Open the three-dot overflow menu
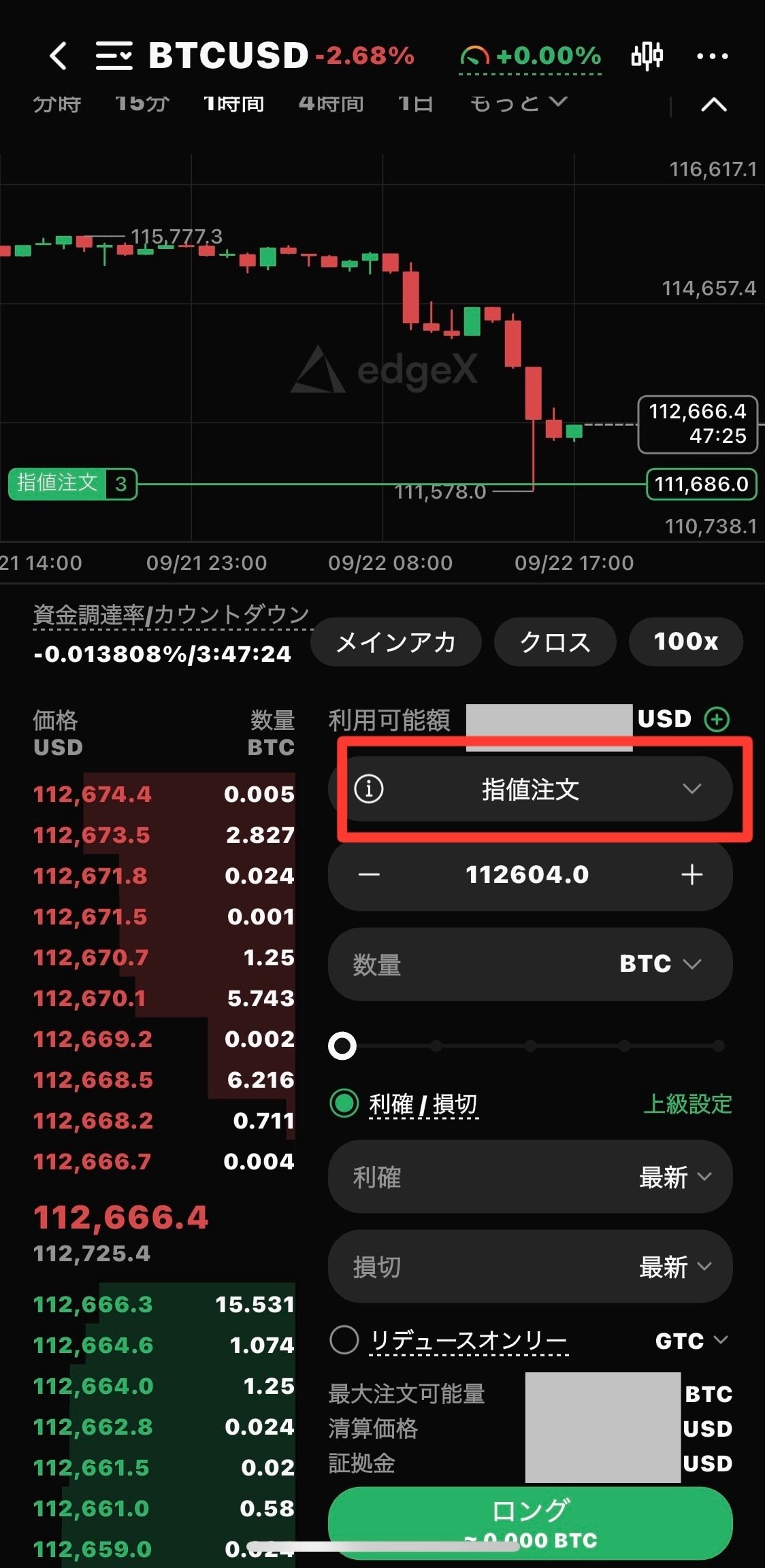 pos(713,56)
